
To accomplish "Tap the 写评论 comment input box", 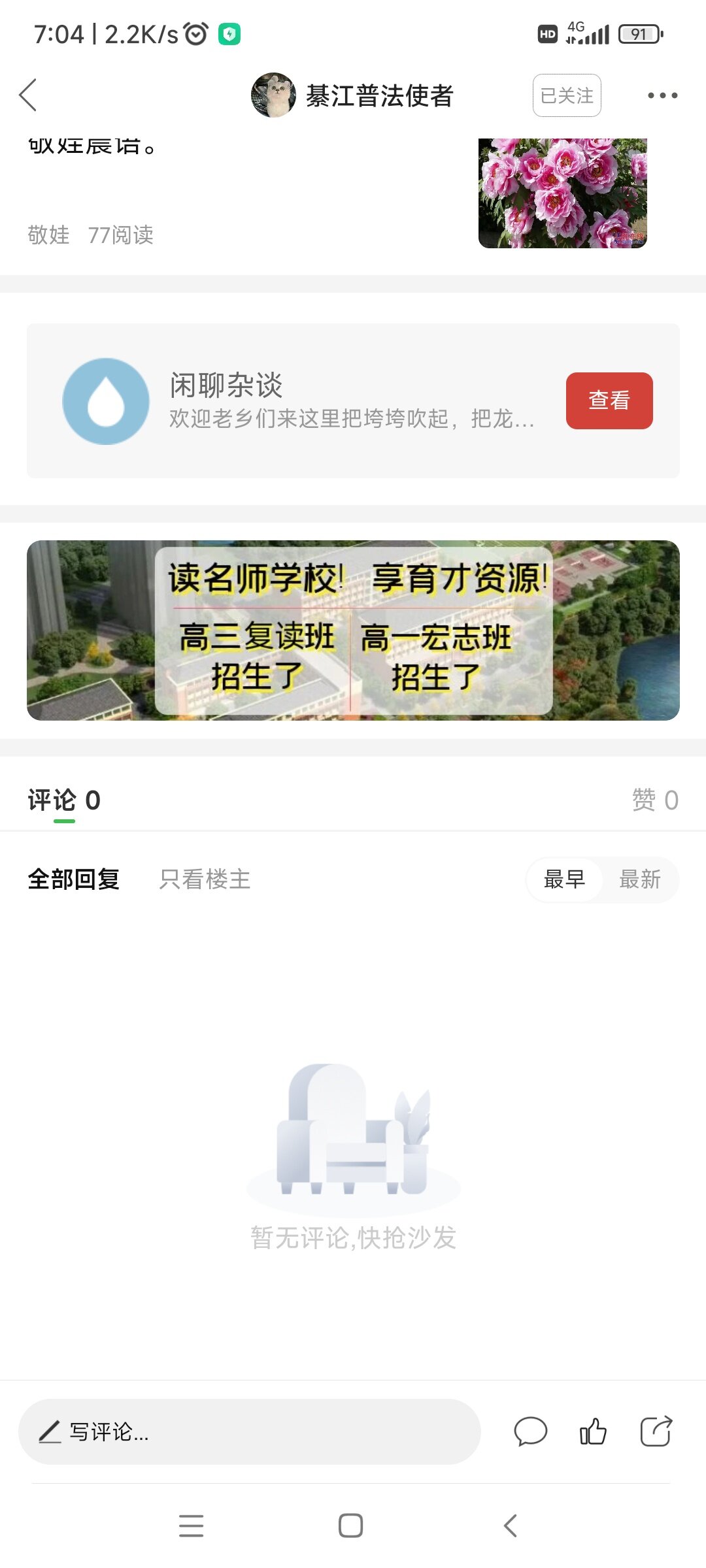I will [250, 1431].
